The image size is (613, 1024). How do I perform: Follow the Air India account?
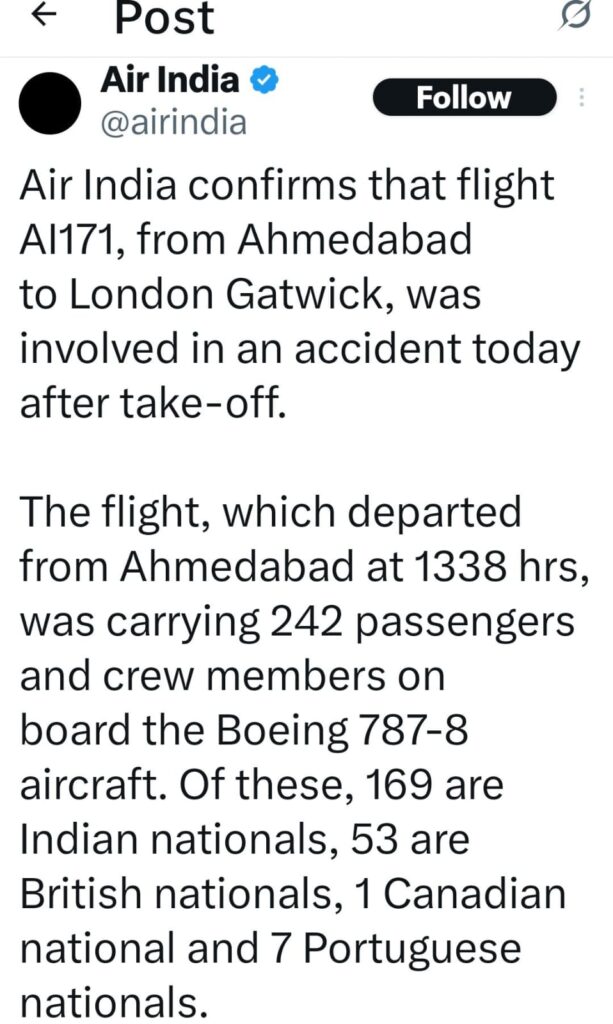click(463, 98)
